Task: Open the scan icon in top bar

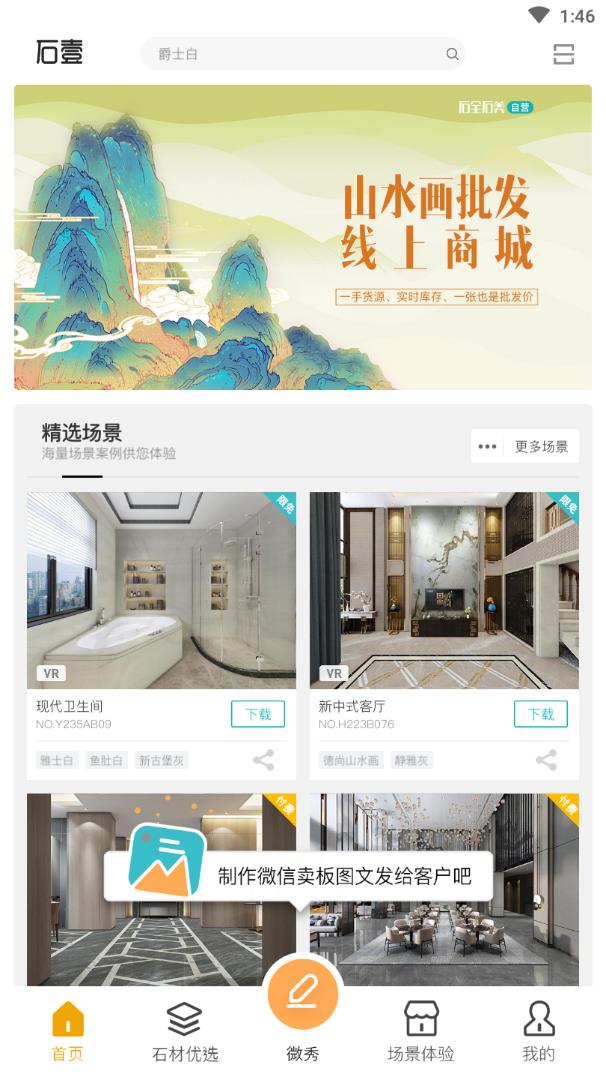Action: (x=563, y=54)
